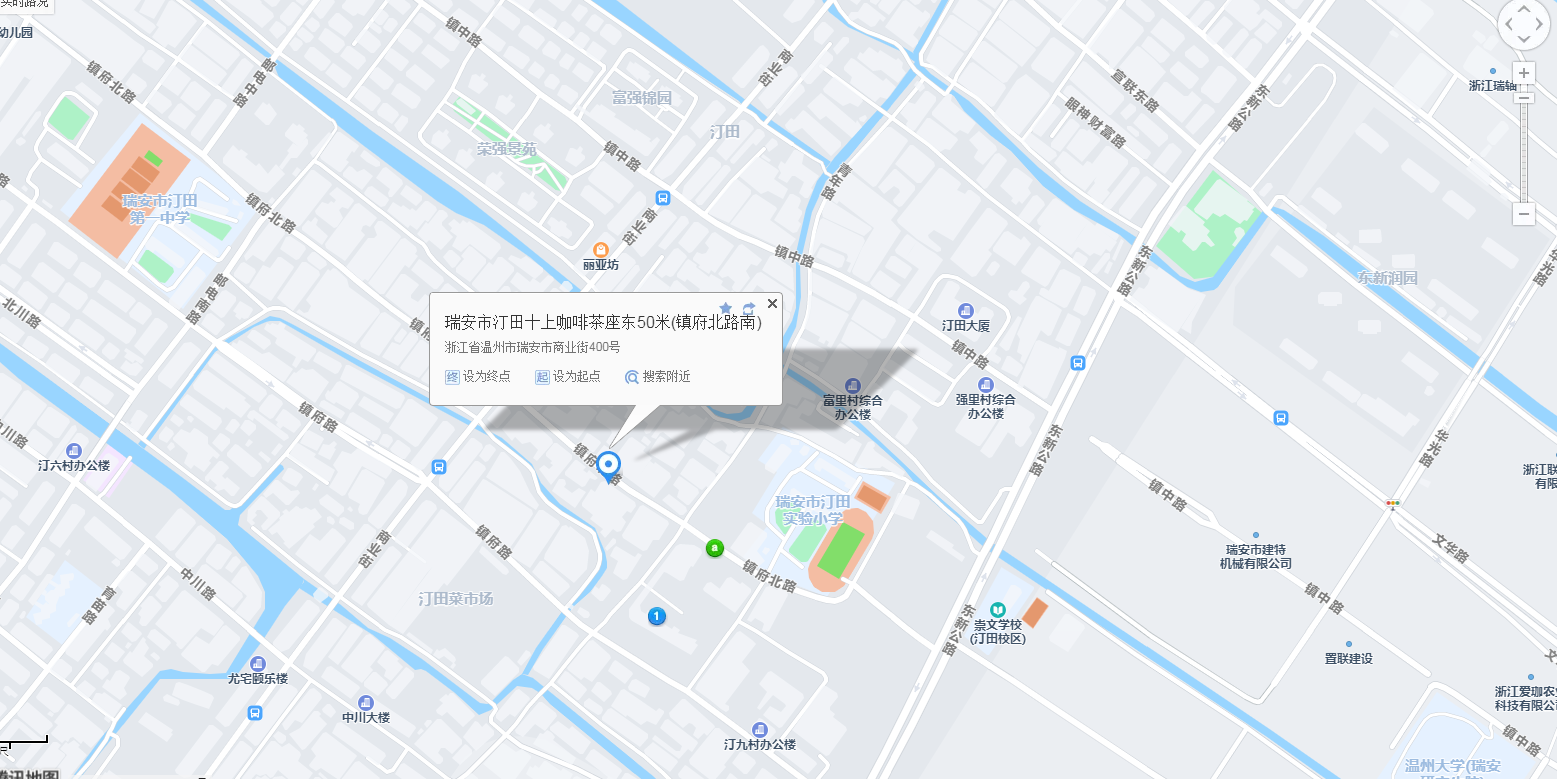The image size is (1557, 779).
Task: Set this place as start point (设为起点)
Action: (568, 377)
